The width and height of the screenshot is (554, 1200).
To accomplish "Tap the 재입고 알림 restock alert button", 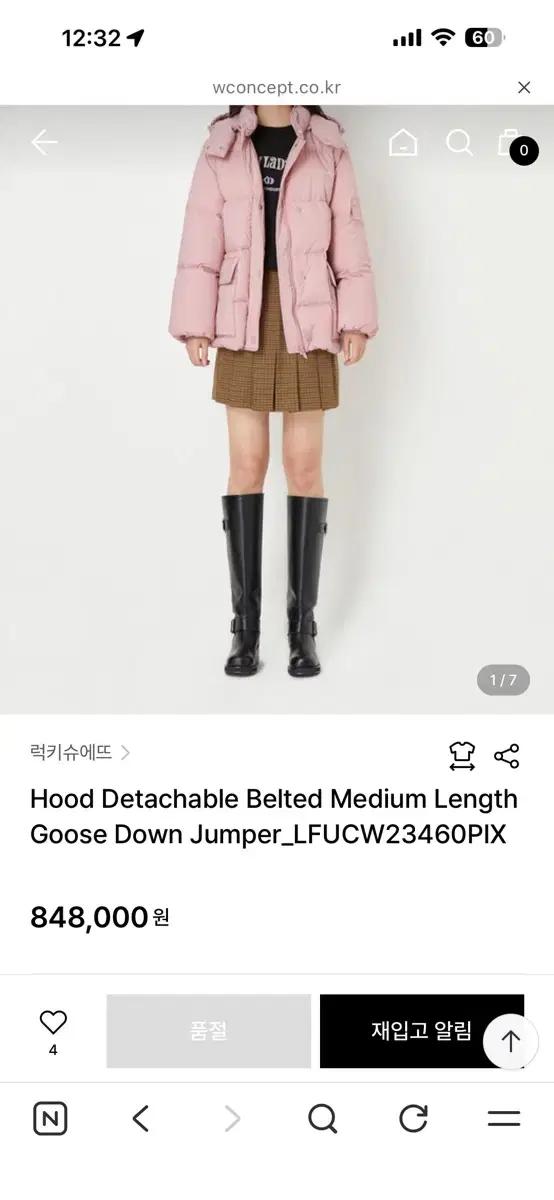I will 422,1031.
